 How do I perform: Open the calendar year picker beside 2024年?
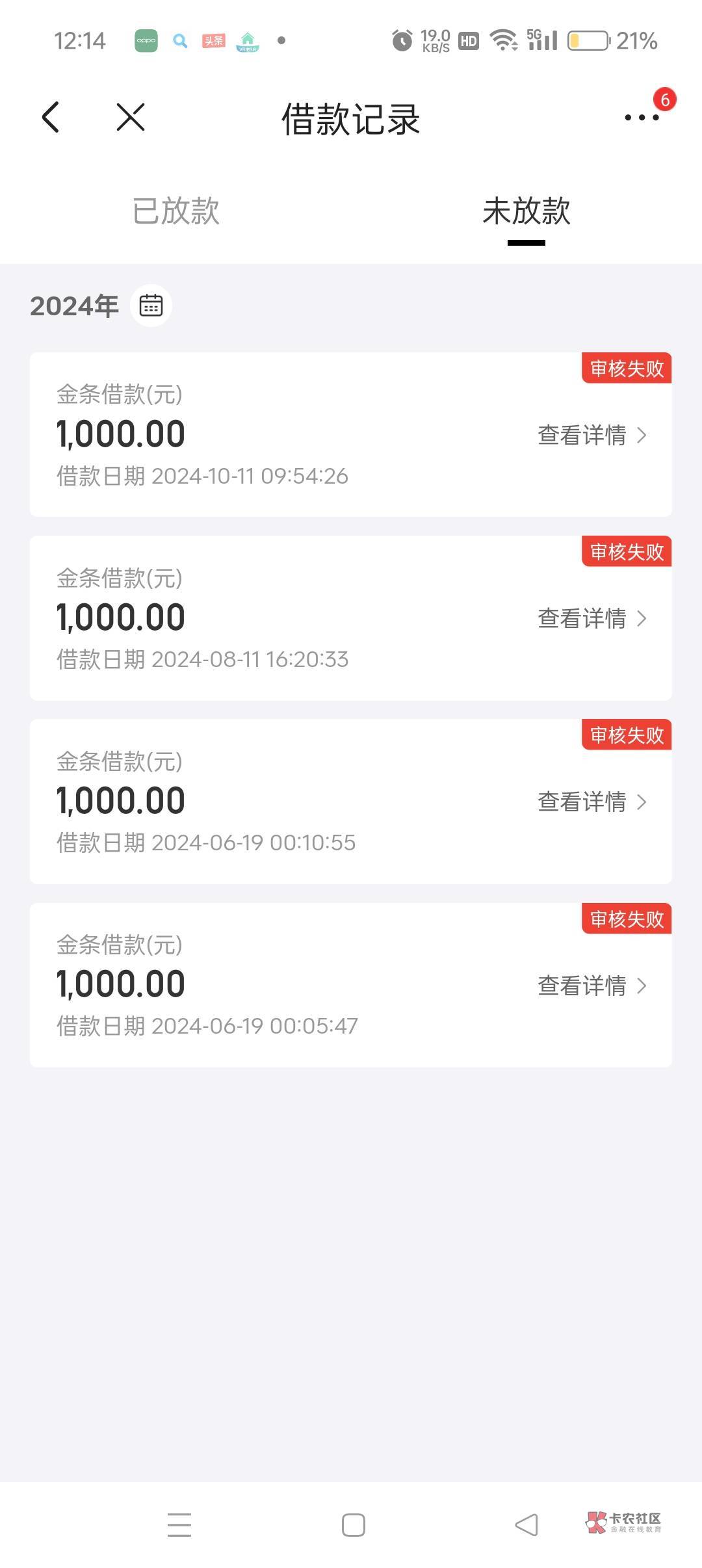tap(151, 306)
